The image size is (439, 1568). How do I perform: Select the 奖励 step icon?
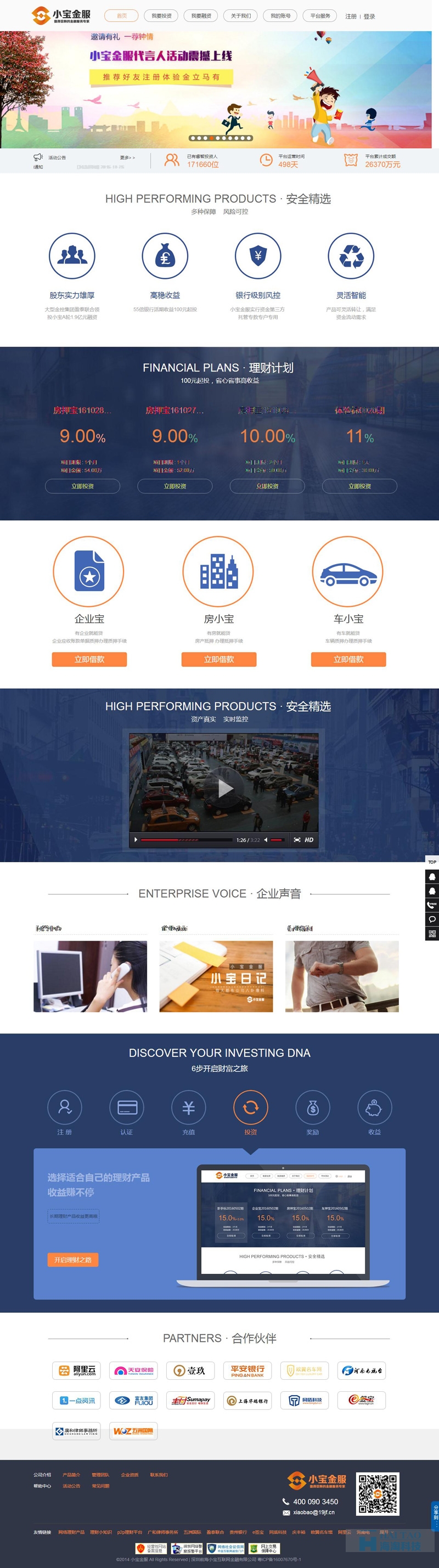(x=312, y=1107)
